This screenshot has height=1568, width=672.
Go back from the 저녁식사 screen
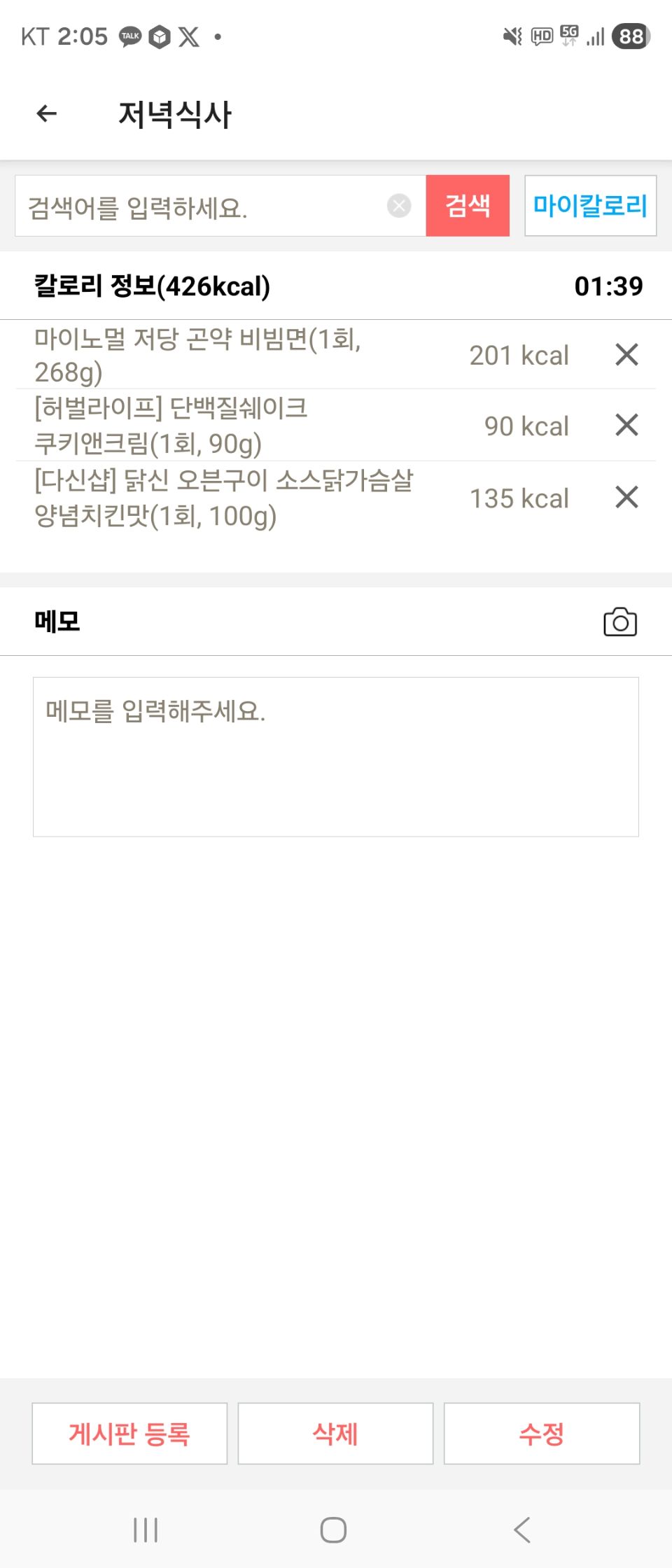coord(46,113)
